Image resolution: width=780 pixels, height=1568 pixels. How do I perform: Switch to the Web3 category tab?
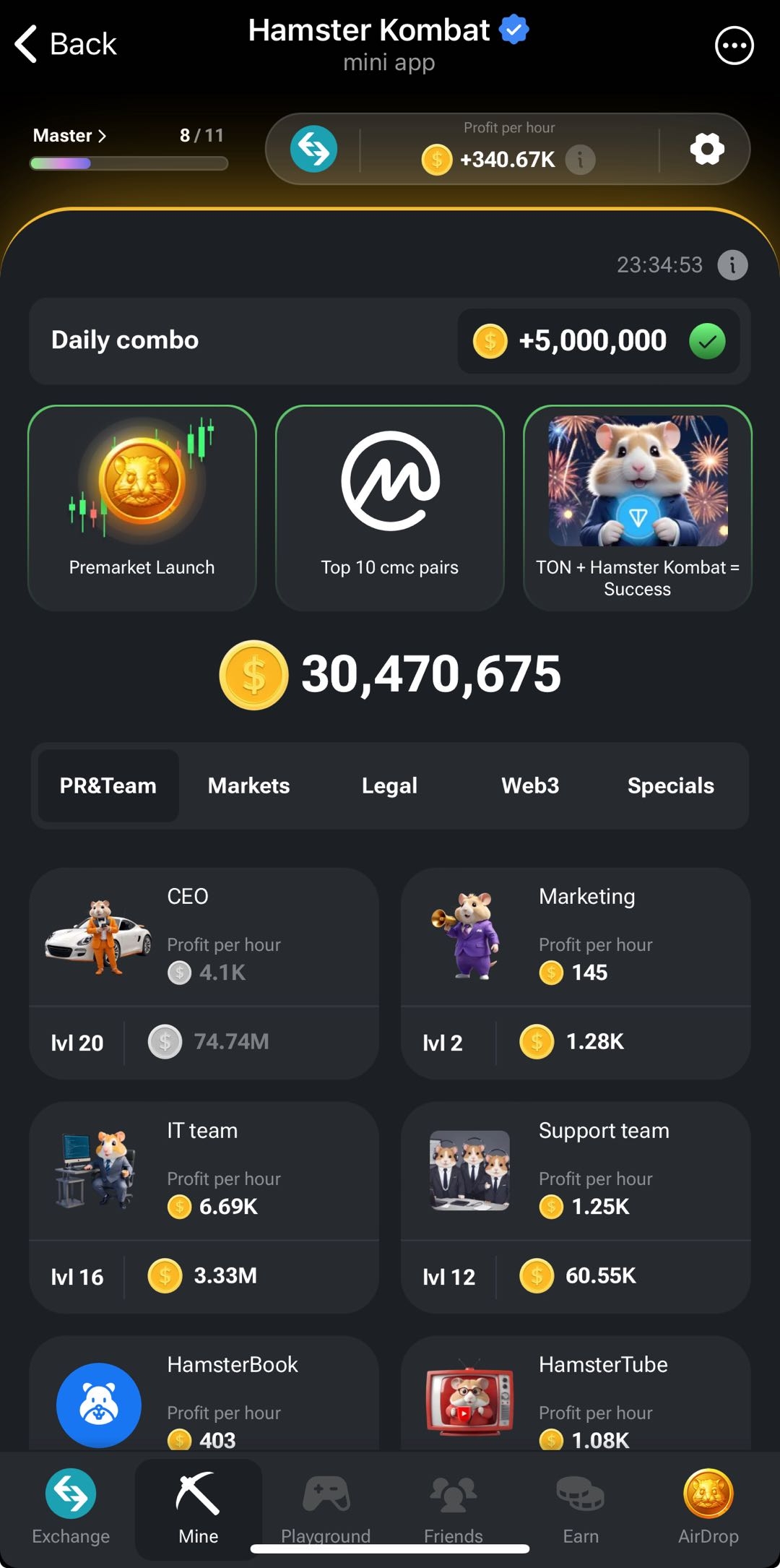click(x=530, y=785)
